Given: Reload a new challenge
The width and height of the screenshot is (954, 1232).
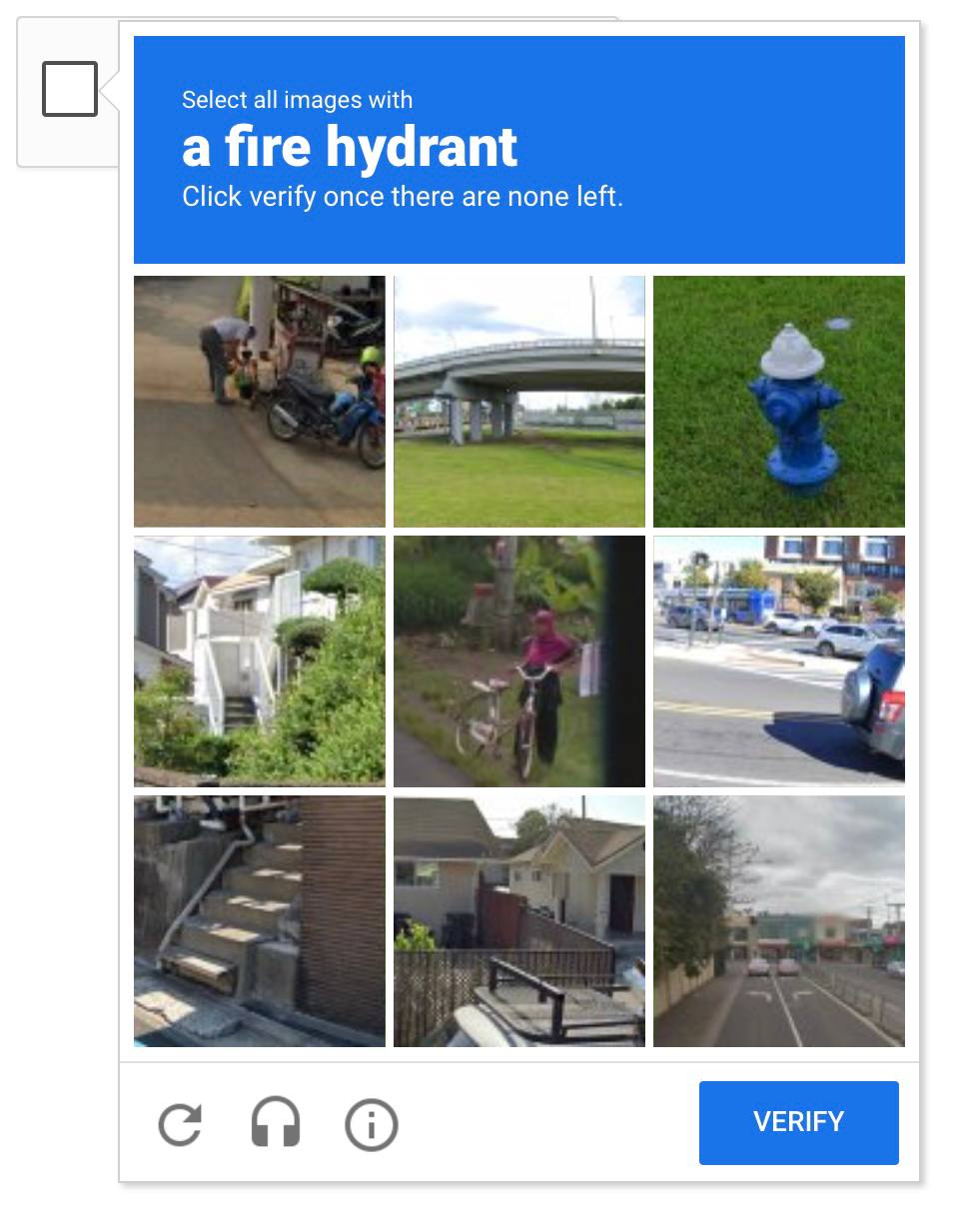Looking at the screenshot, I should coord(181,1124).
